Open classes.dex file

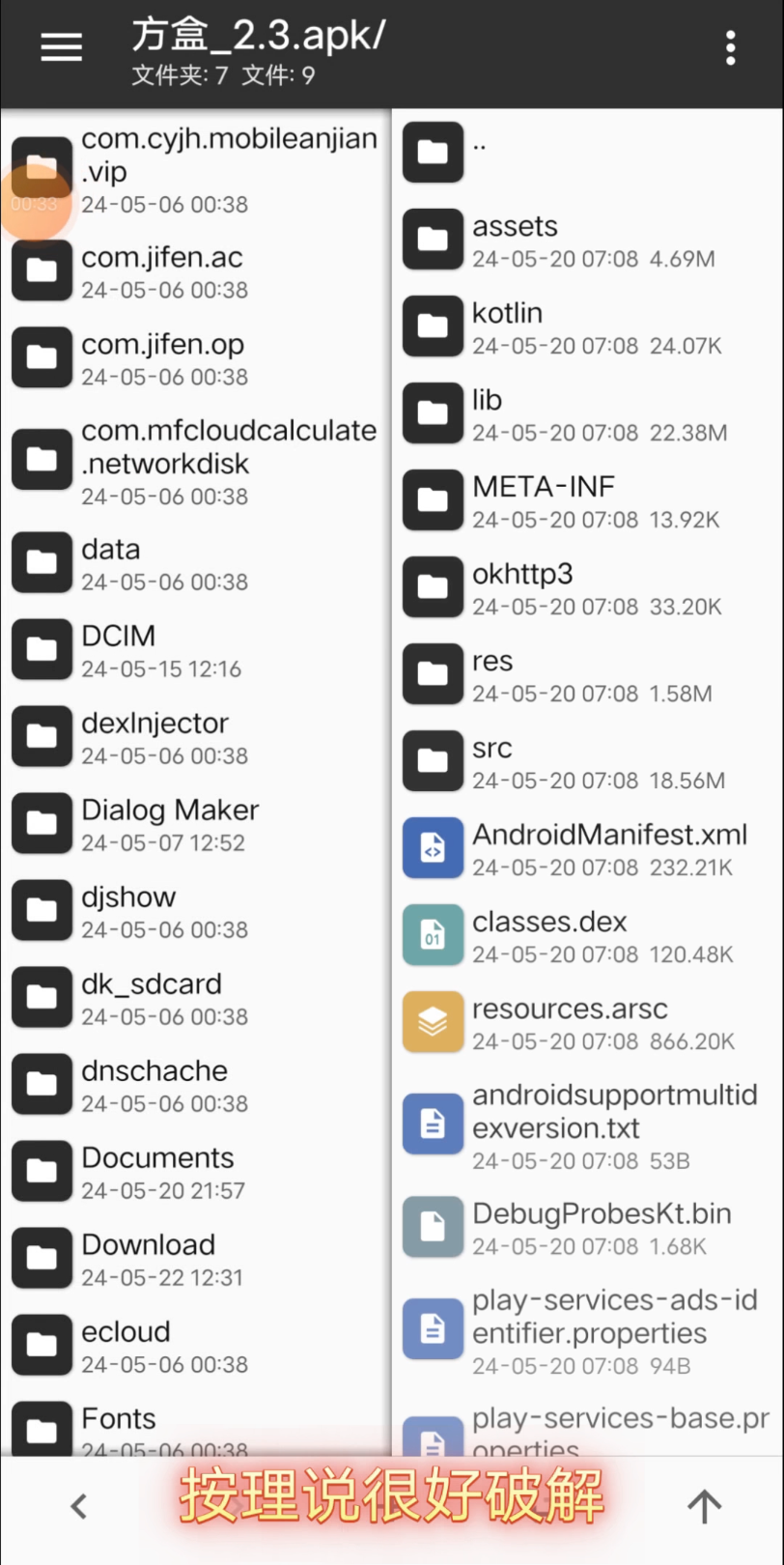coord(587,935)
